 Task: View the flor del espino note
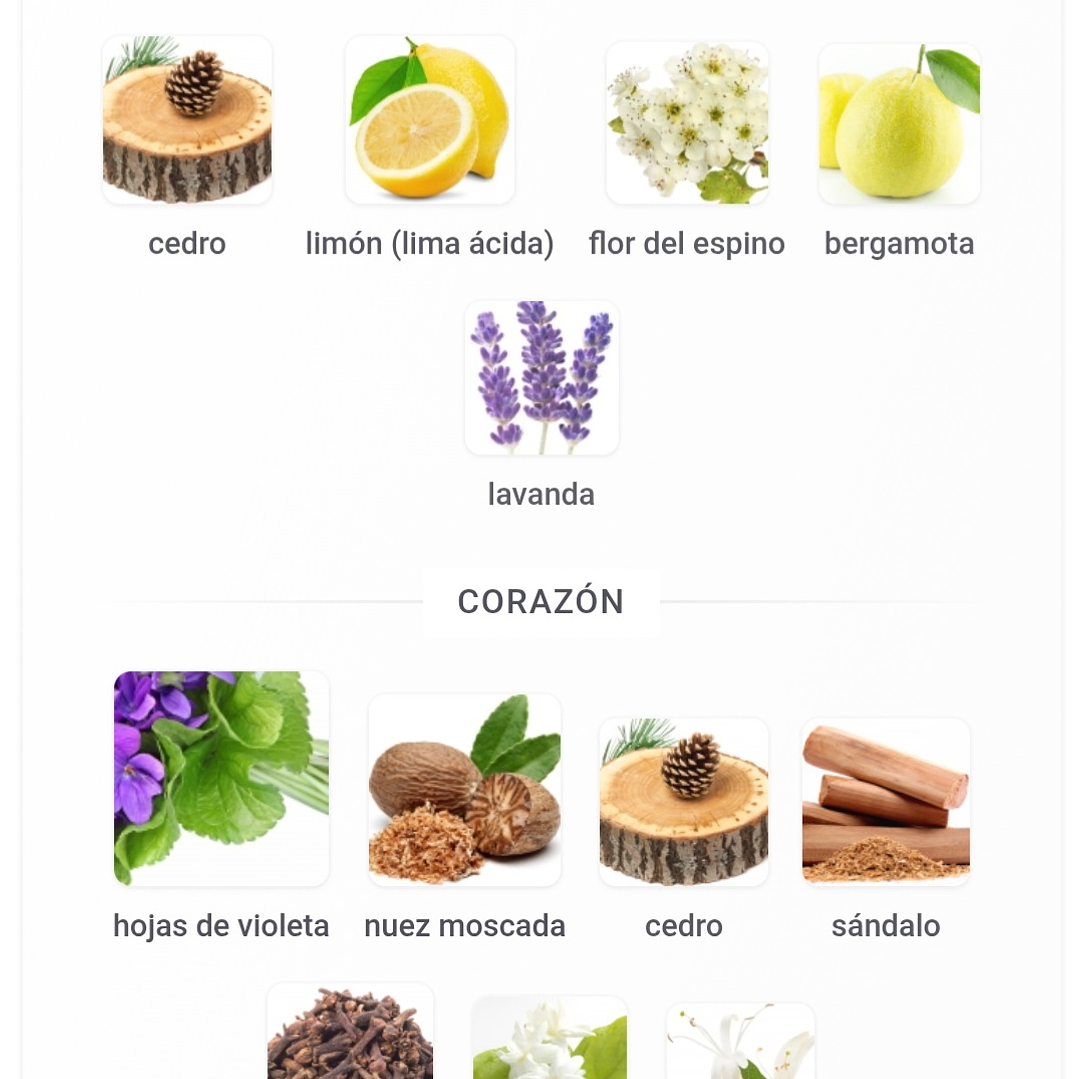pyautogui.click(x=687, y=123)
